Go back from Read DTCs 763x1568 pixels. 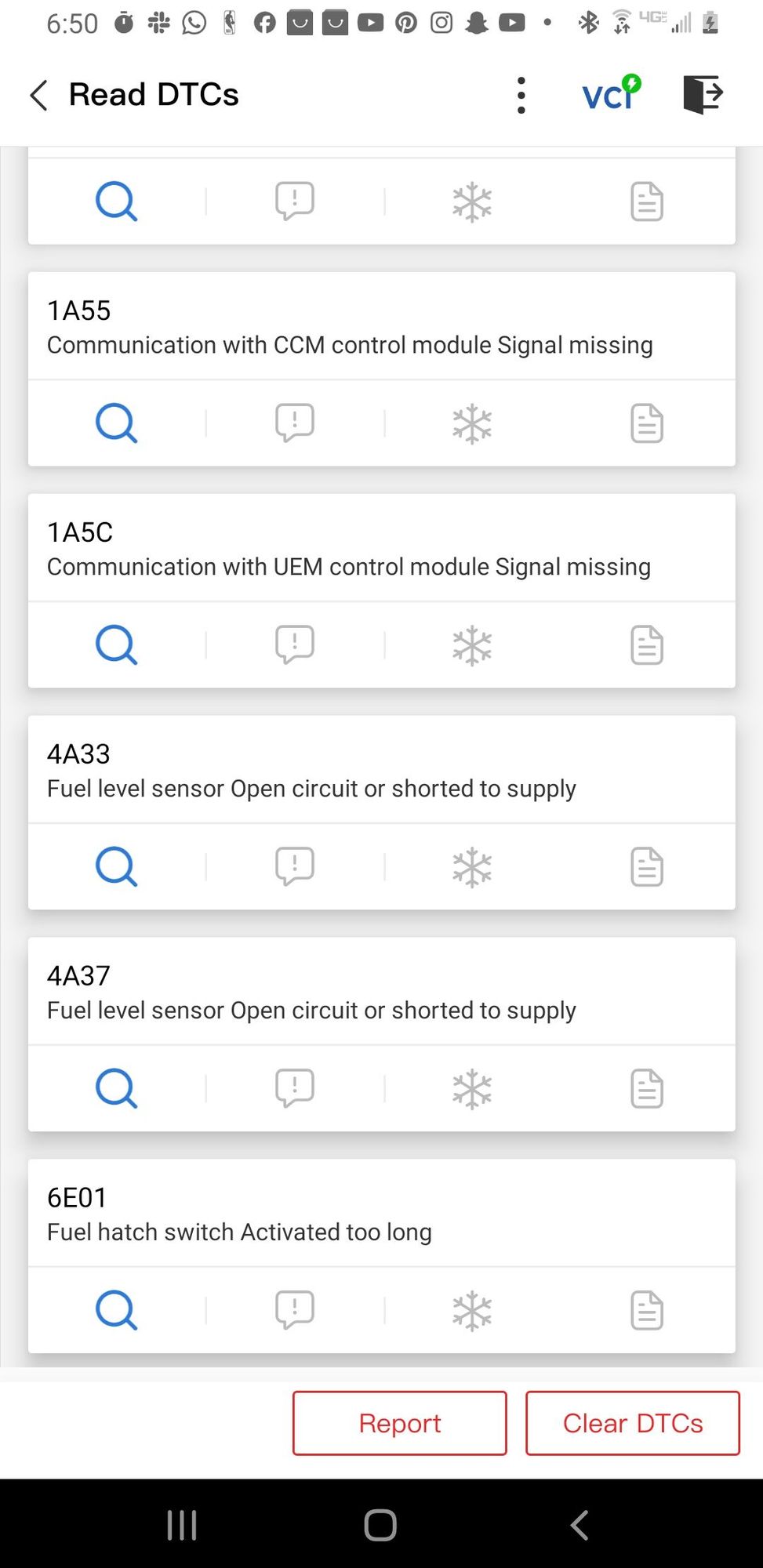[38, 95]
